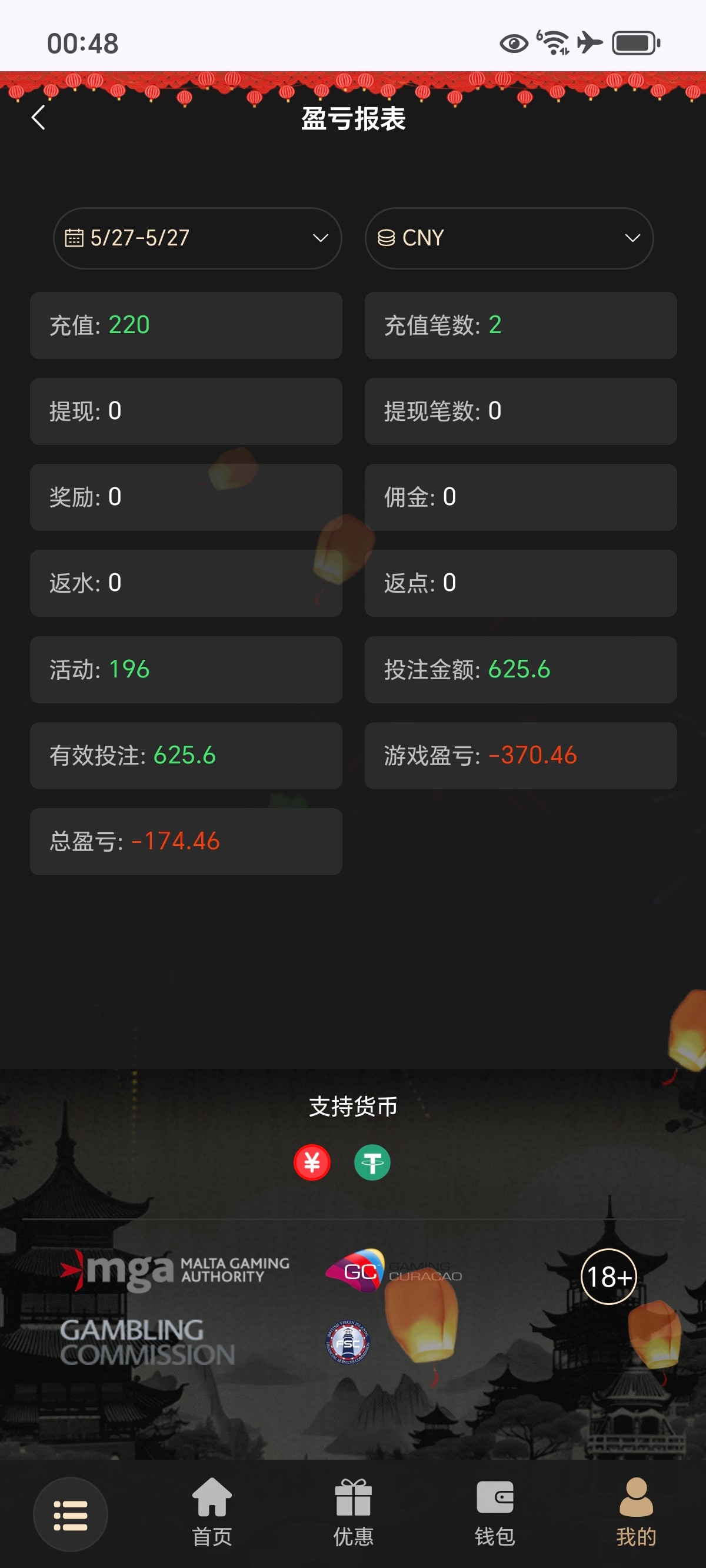Go to the 钱包 tab
Screen dimensions: 706x1568
tap(495, 1512)
